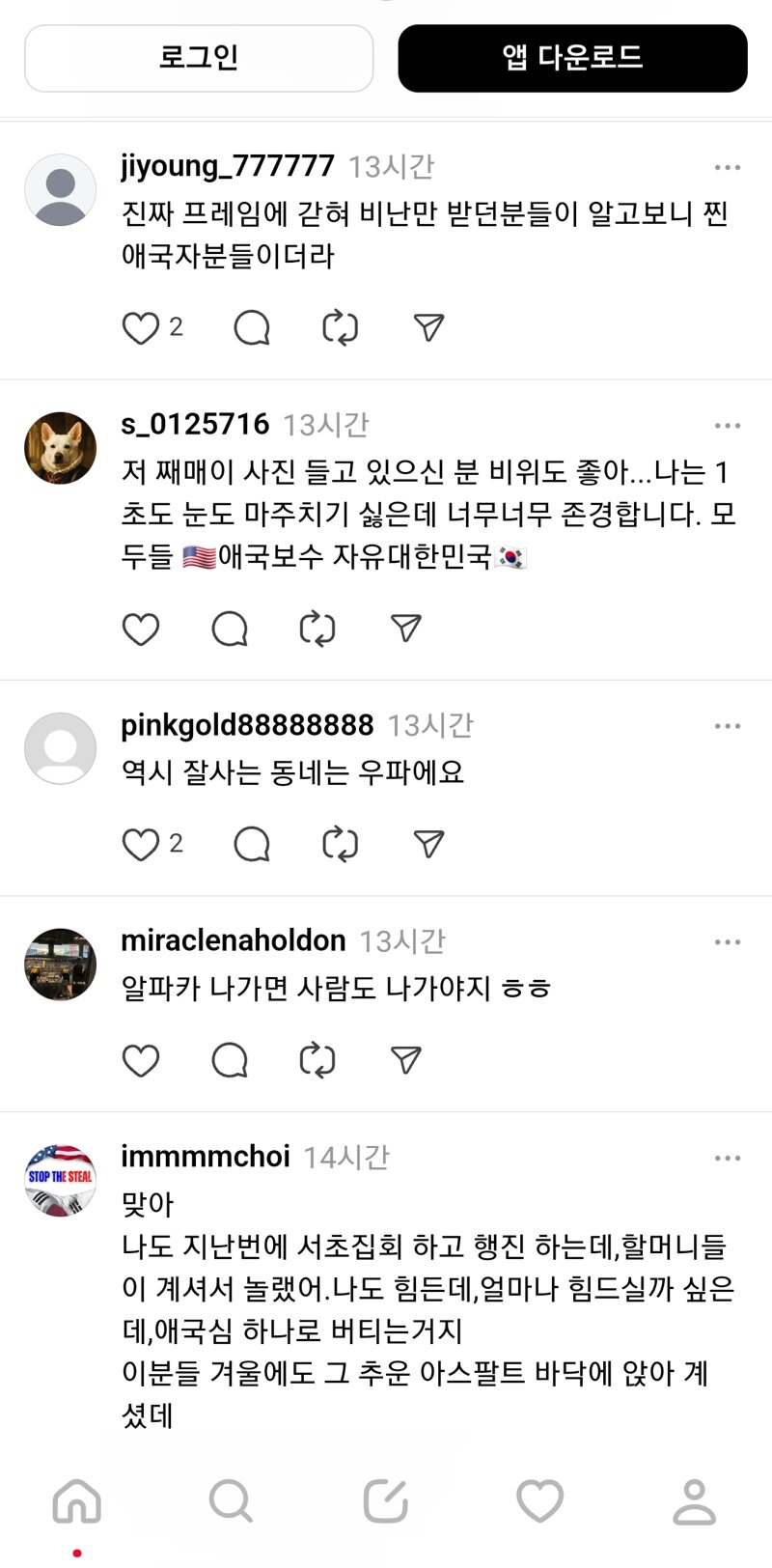Open the miraclenaholdon username profile

[x=233, y=940]
